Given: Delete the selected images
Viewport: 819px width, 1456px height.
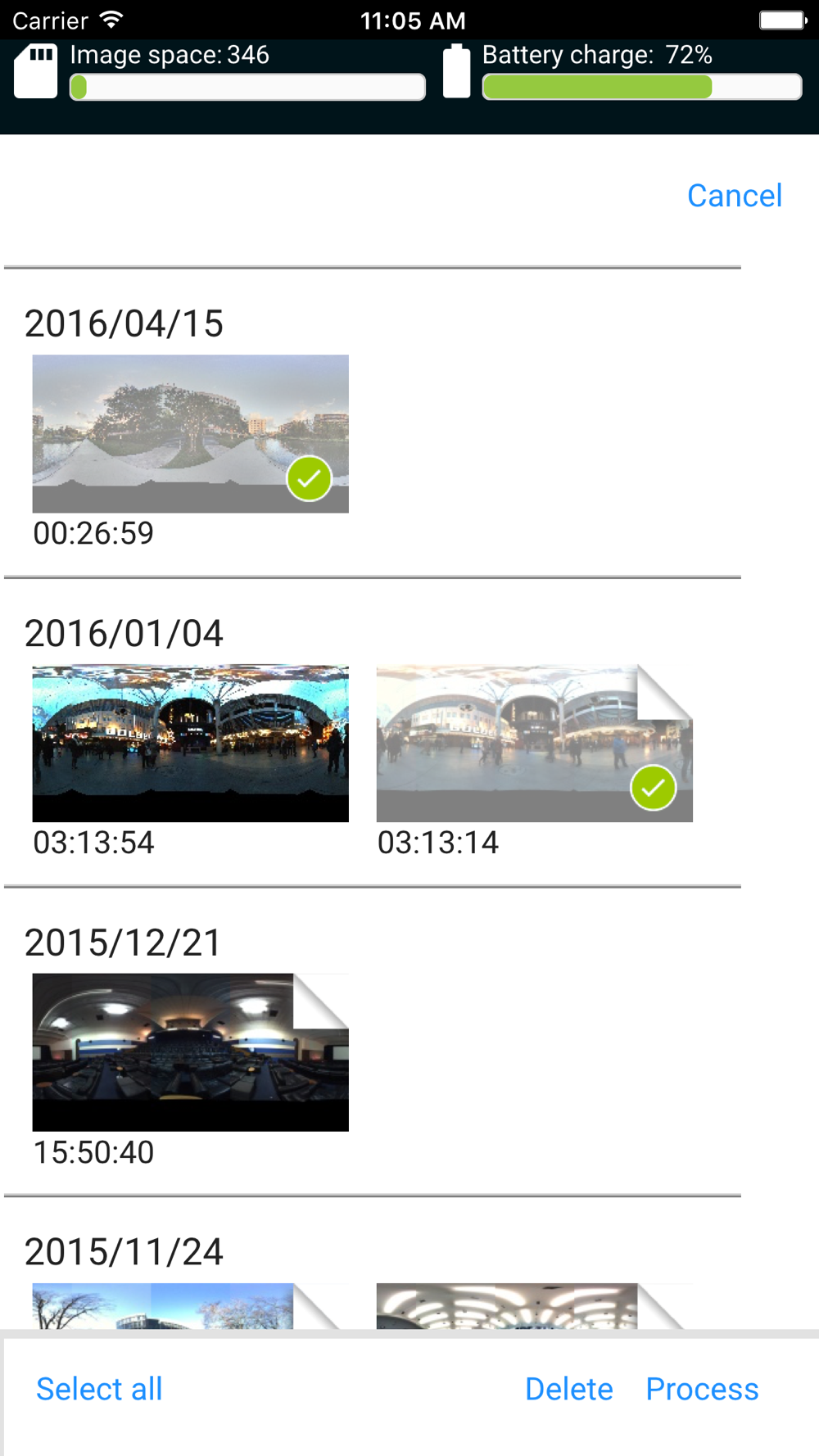Looking at the screenshot, I should tap(568, 1389).
